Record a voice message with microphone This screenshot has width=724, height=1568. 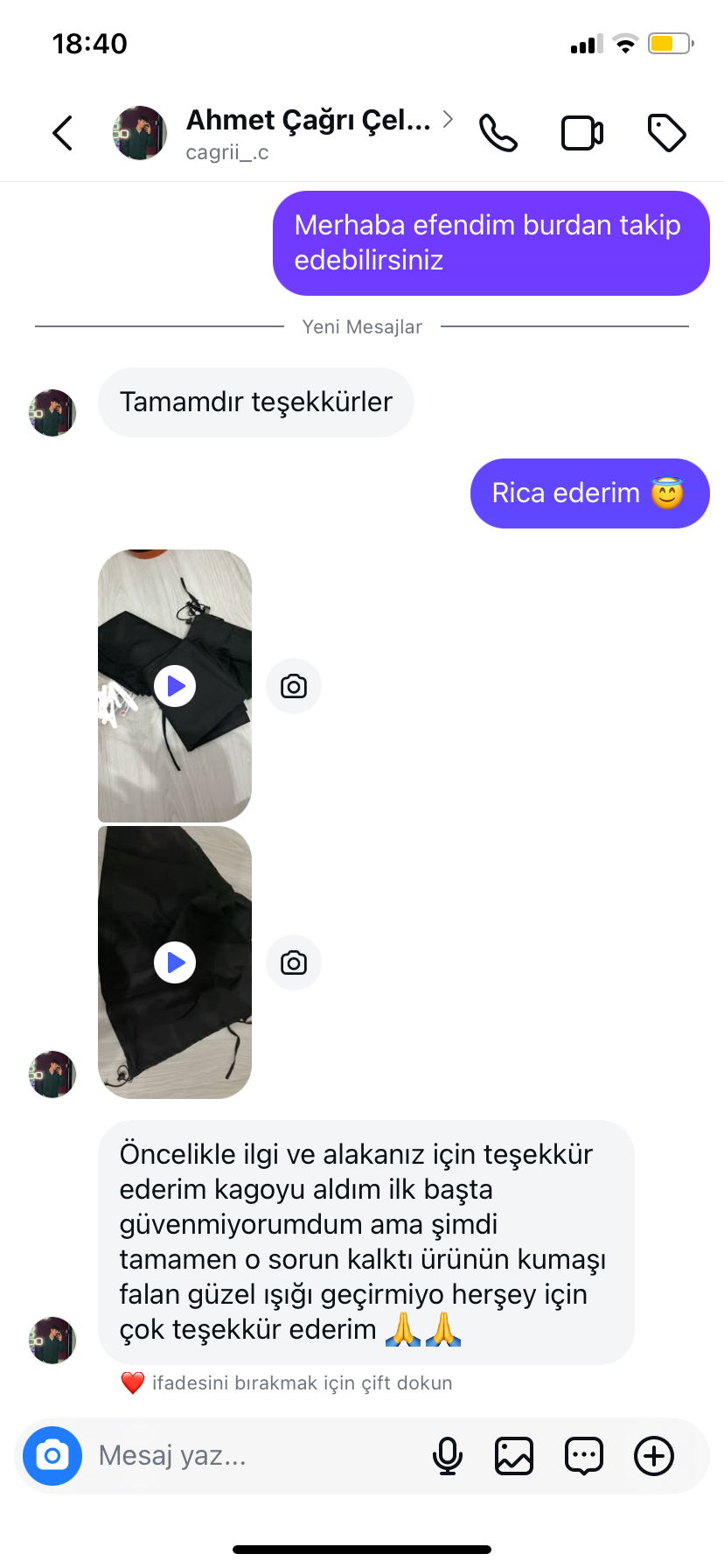(448, 1456)
